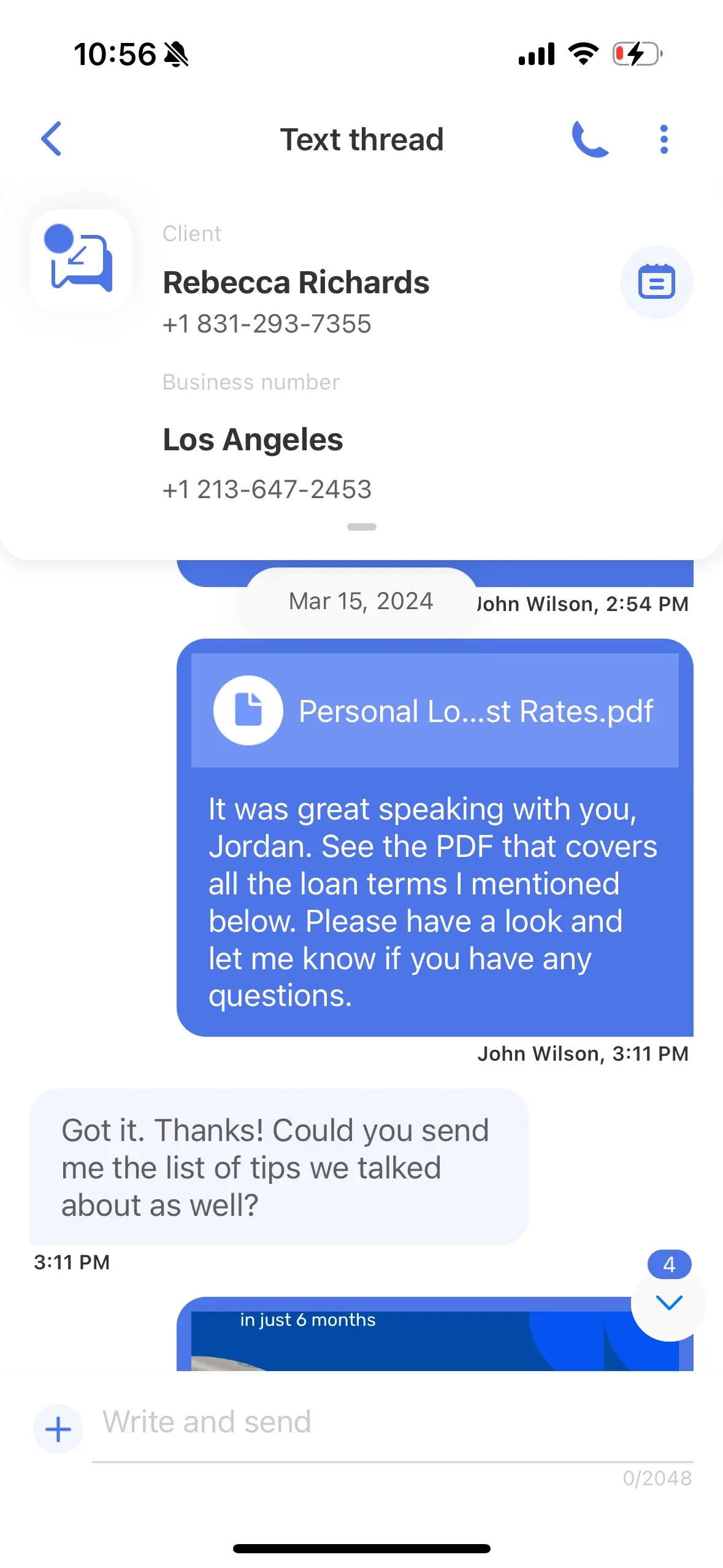Screen dimensions: 723x1568
Task: Go back from the text thread
Action: click(52, 139)
